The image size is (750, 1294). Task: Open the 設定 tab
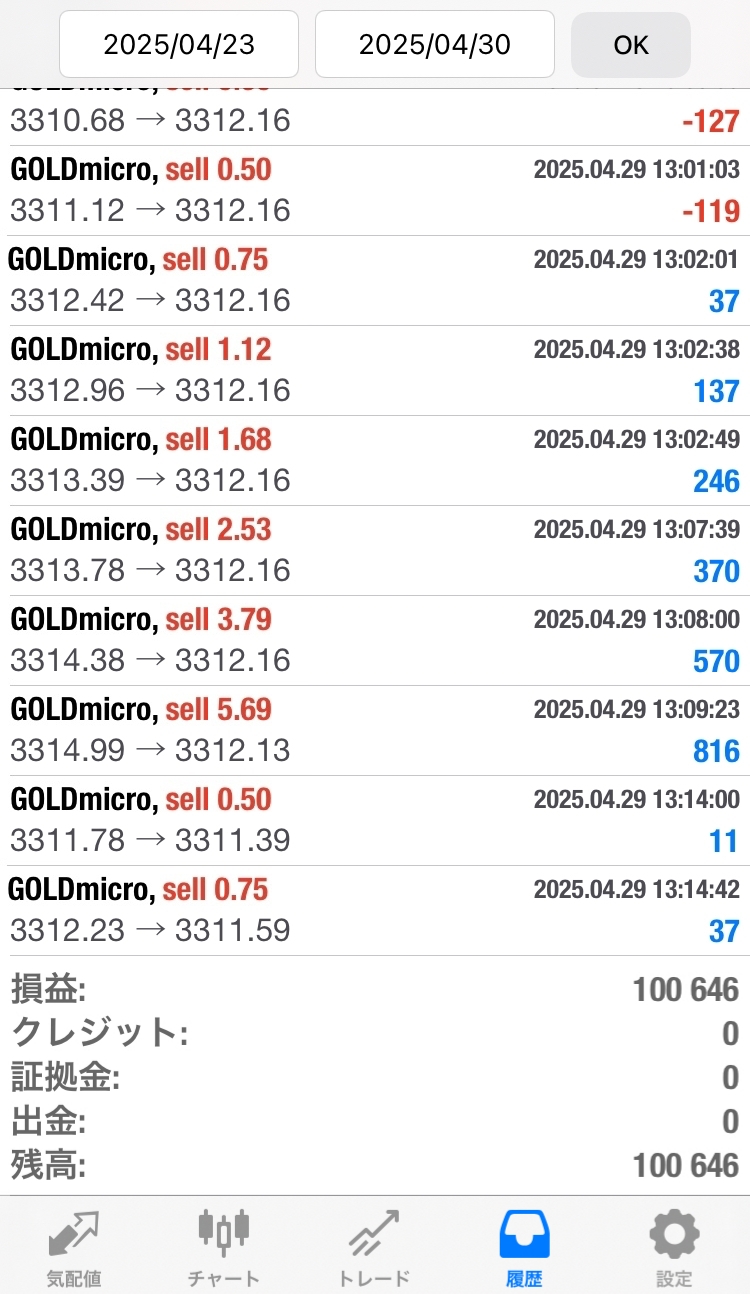point(674,1247)
